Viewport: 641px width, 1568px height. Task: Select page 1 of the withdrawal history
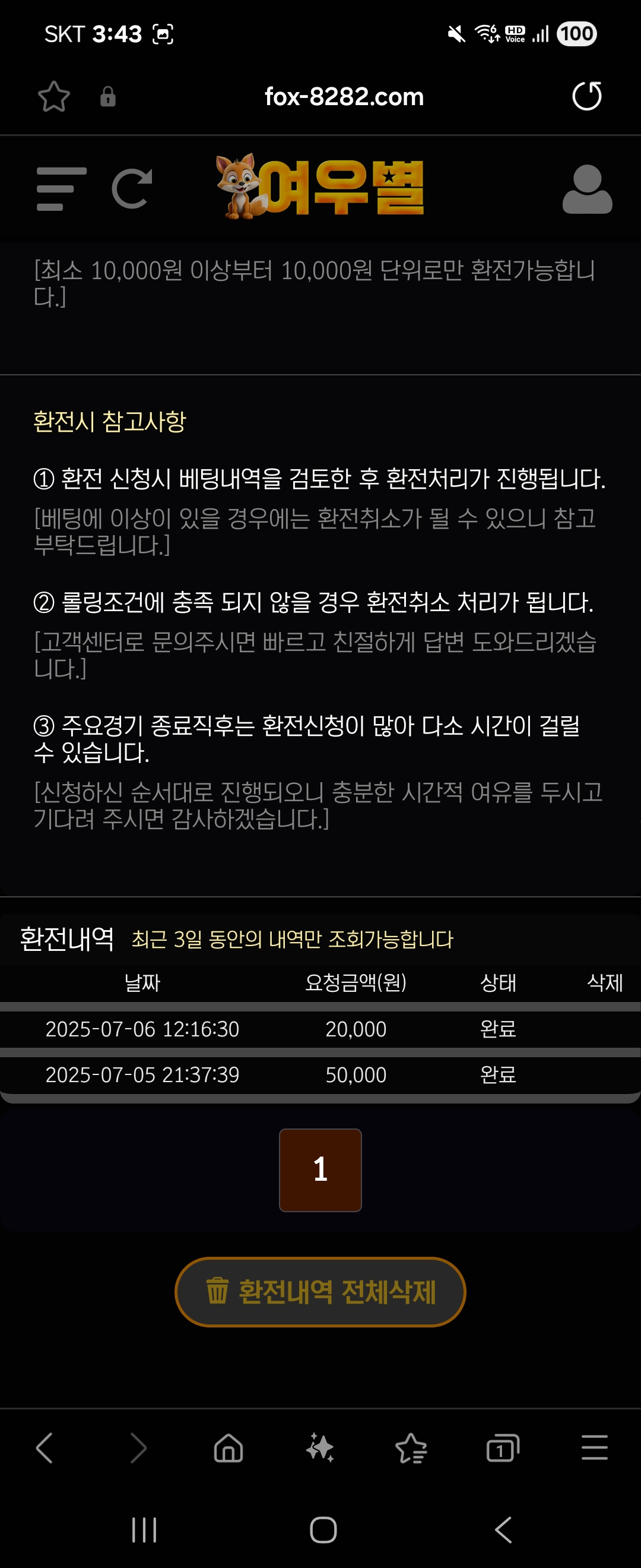(320, 1169)
